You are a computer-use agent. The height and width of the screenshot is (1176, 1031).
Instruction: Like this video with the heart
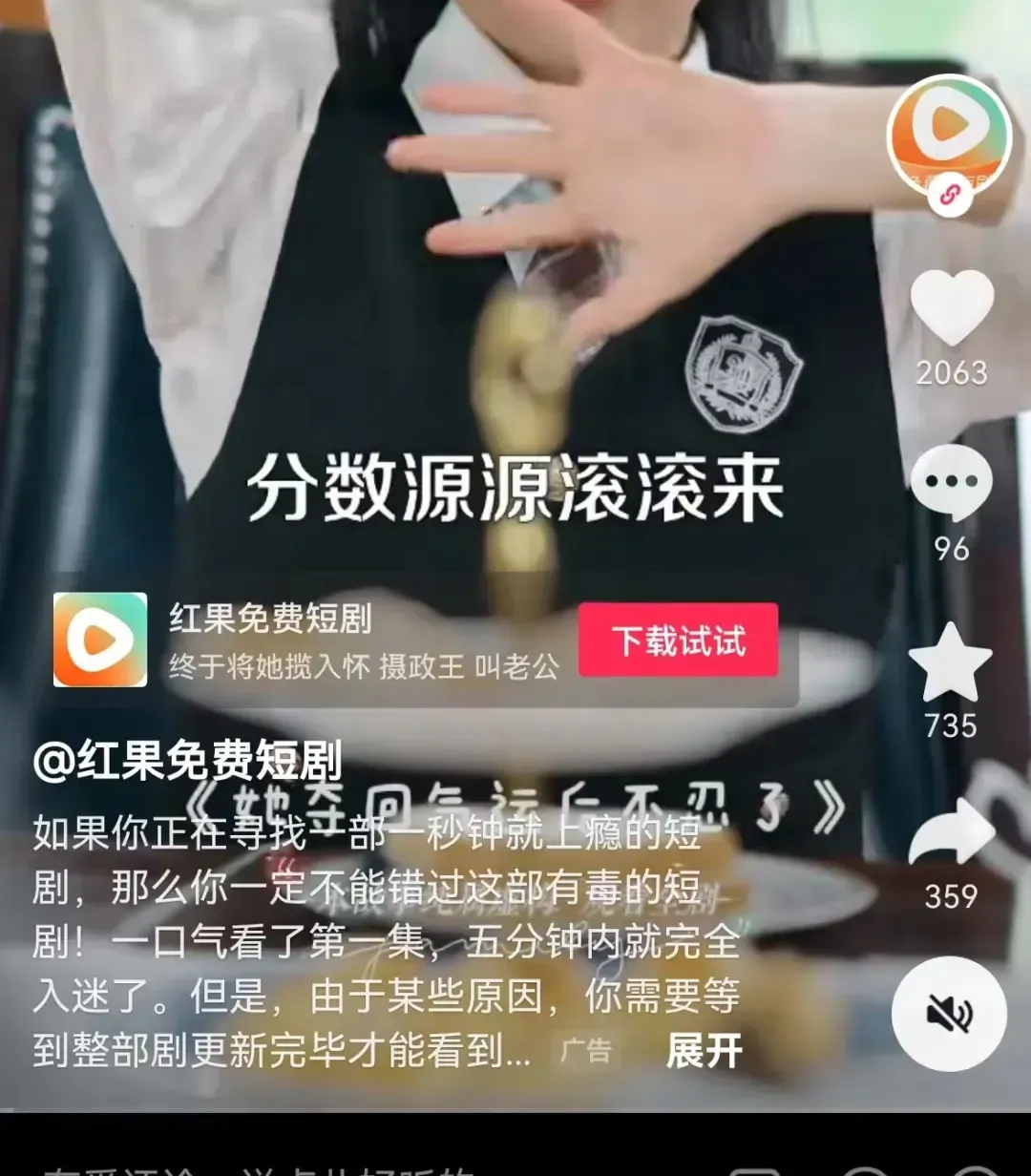(x=952, y=306)
